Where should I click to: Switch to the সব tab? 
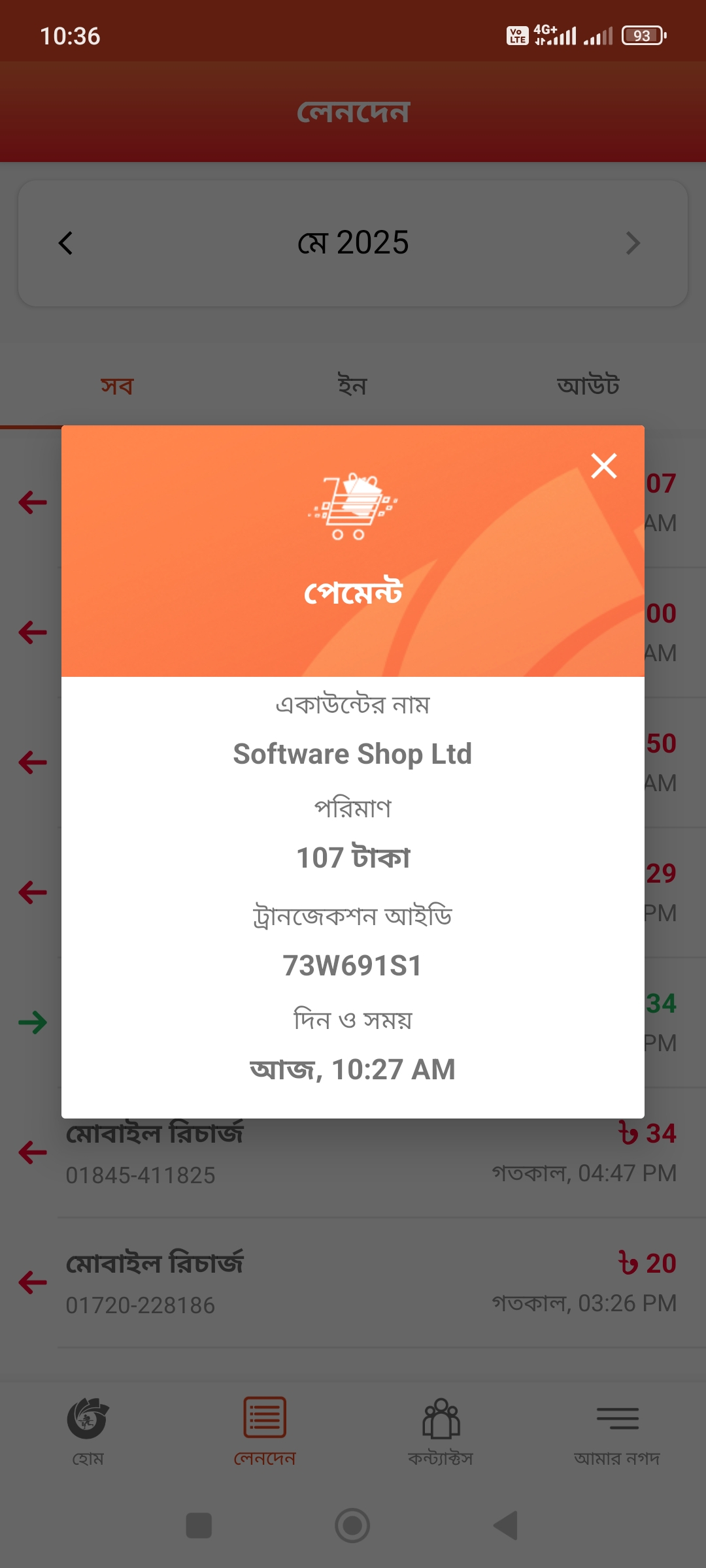pos(117,386)
